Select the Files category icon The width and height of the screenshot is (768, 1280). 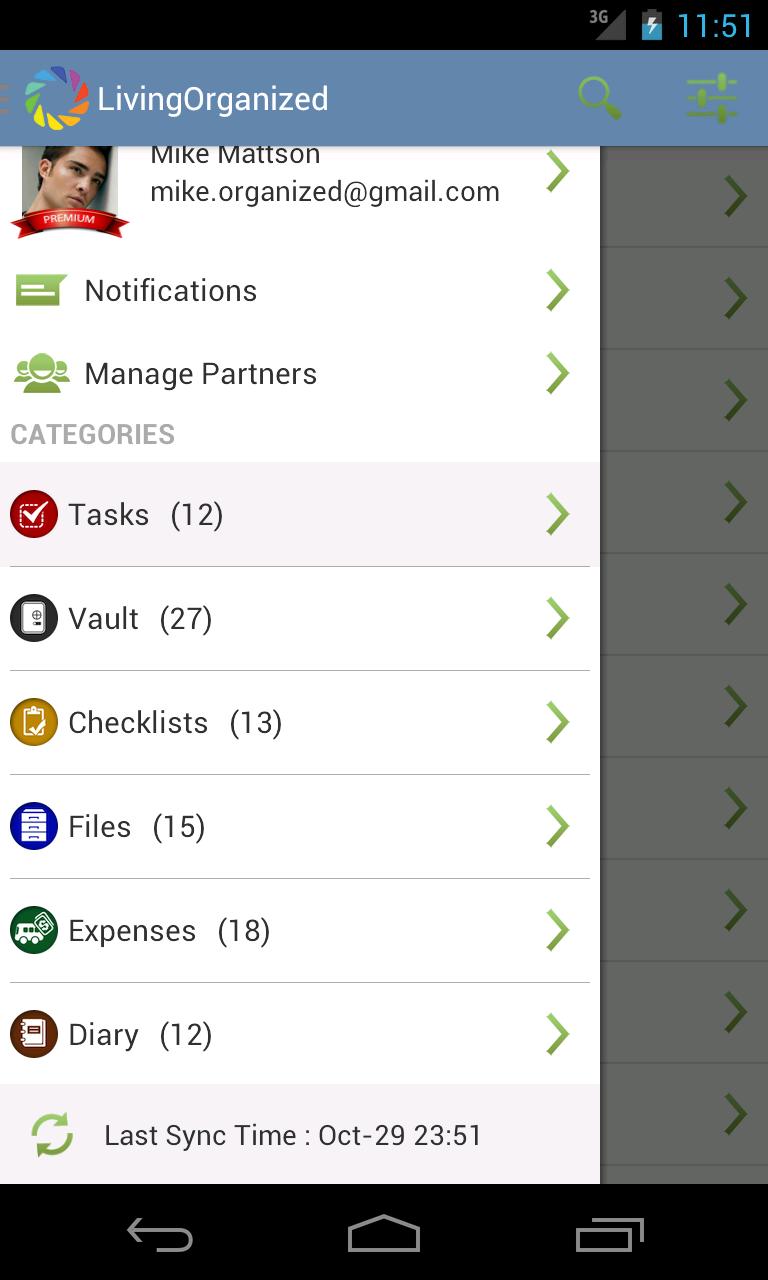[34, 826]
